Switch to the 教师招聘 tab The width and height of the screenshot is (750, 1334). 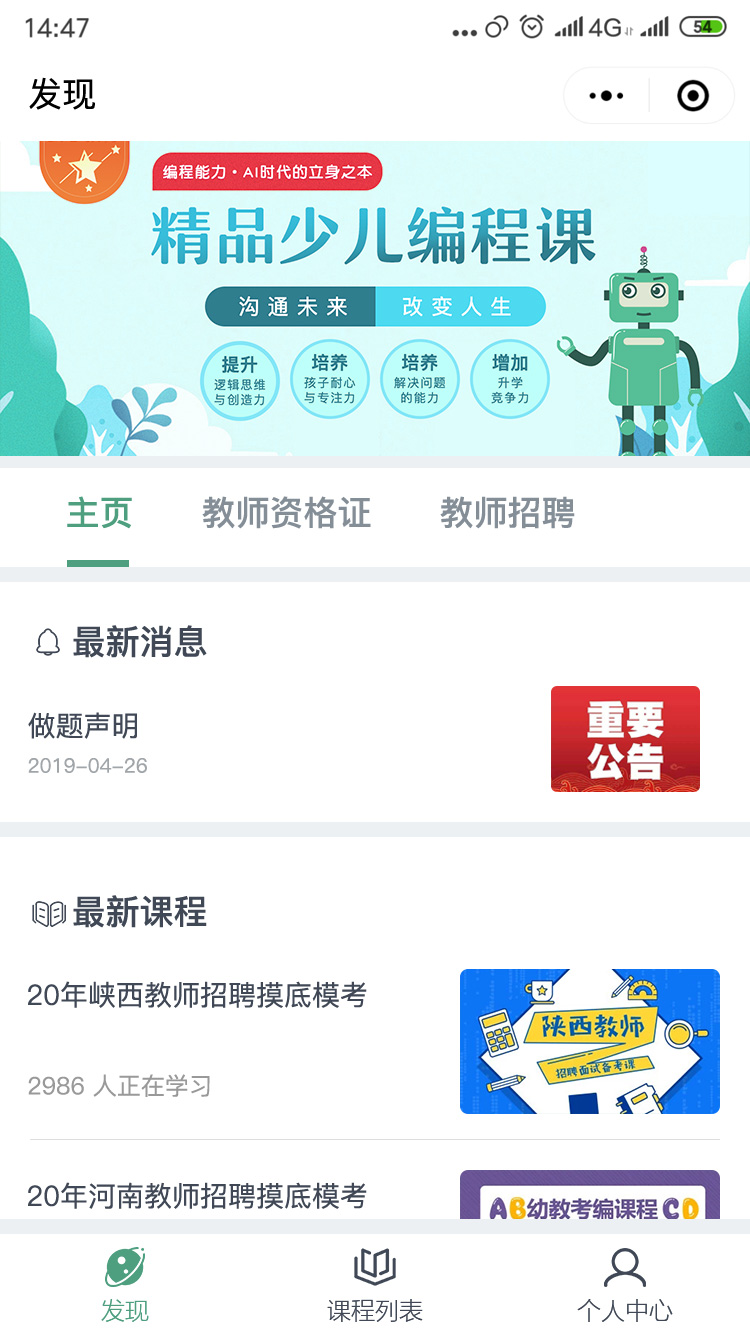click(x=507, y=514)
